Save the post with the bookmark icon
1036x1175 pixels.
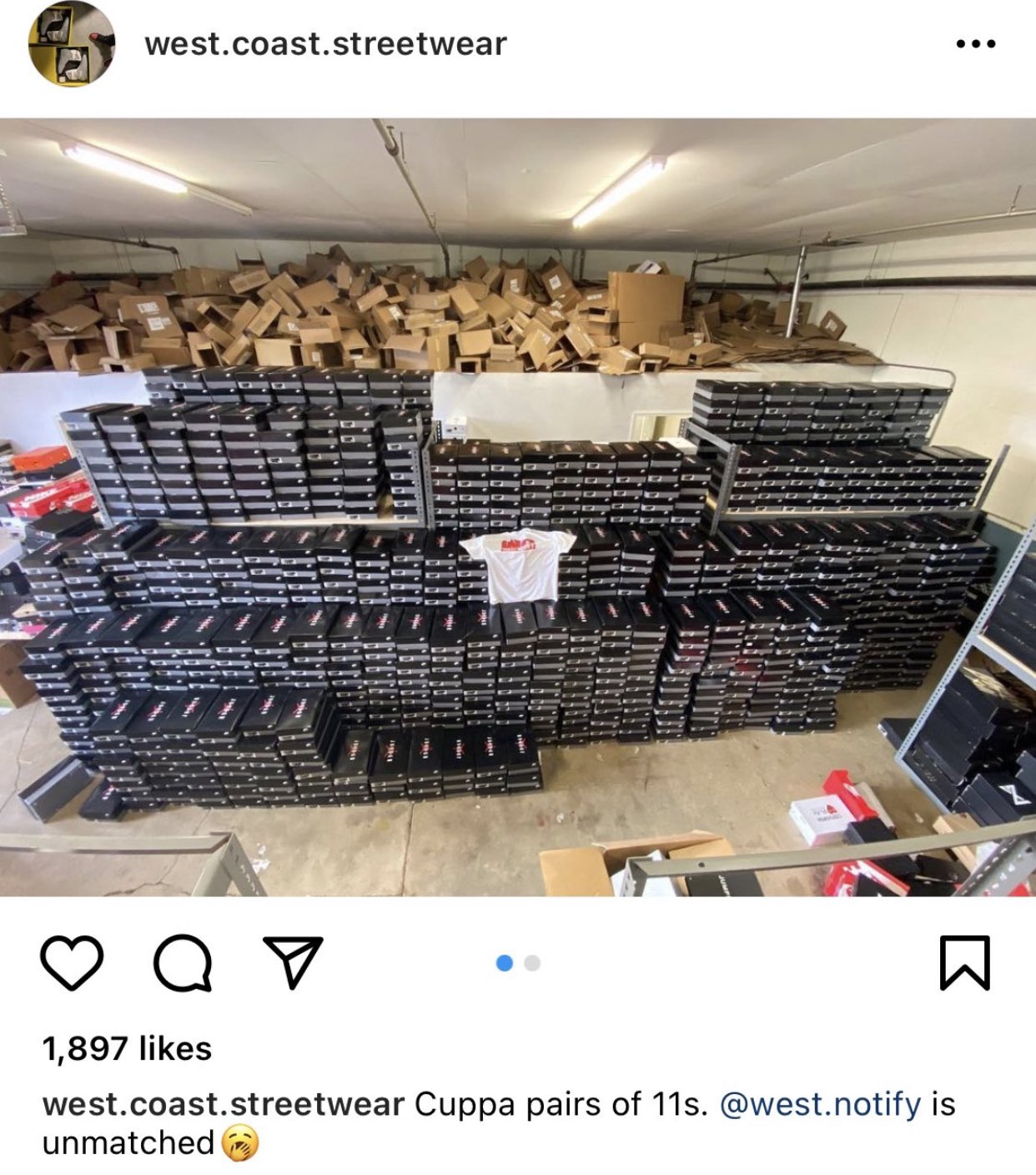[x=964, y=962]
